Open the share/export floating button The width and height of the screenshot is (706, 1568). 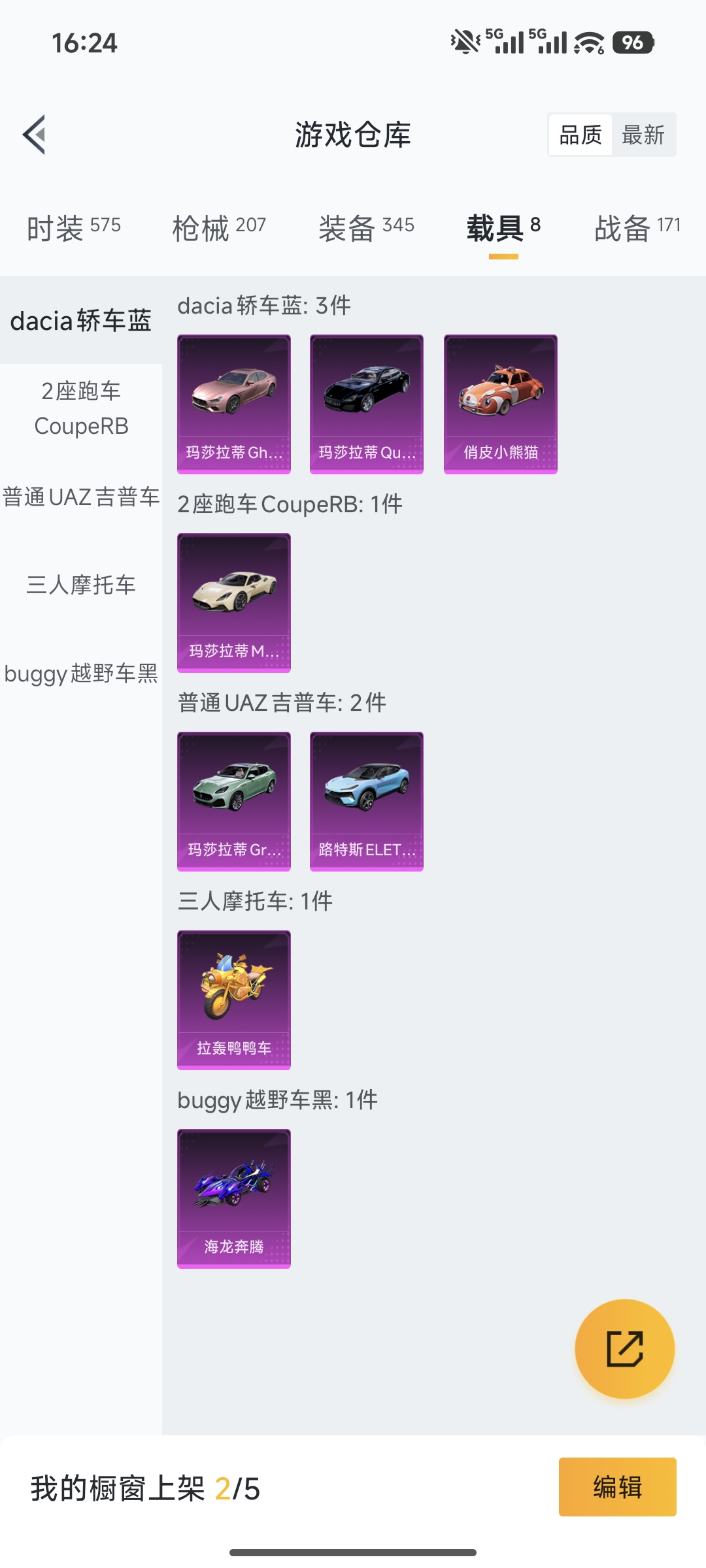pyautogui.click(x=624, y=1349)
